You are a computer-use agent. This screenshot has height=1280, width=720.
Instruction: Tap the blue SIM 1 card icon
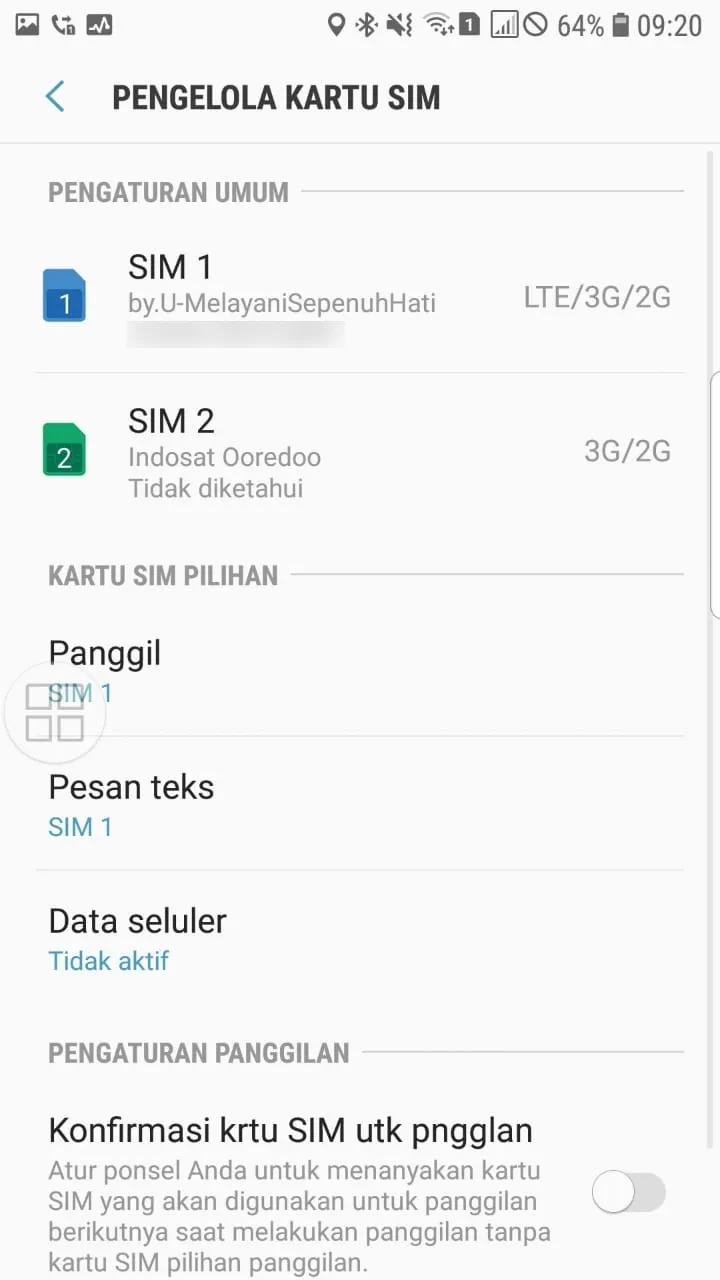click(64, 297)
